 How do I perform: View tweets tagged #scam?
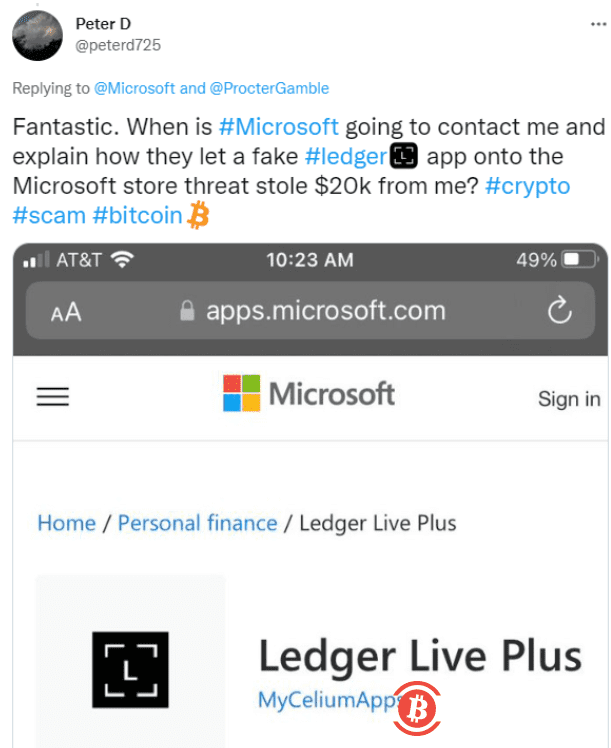pyautogui.click(x=48, y=215)
